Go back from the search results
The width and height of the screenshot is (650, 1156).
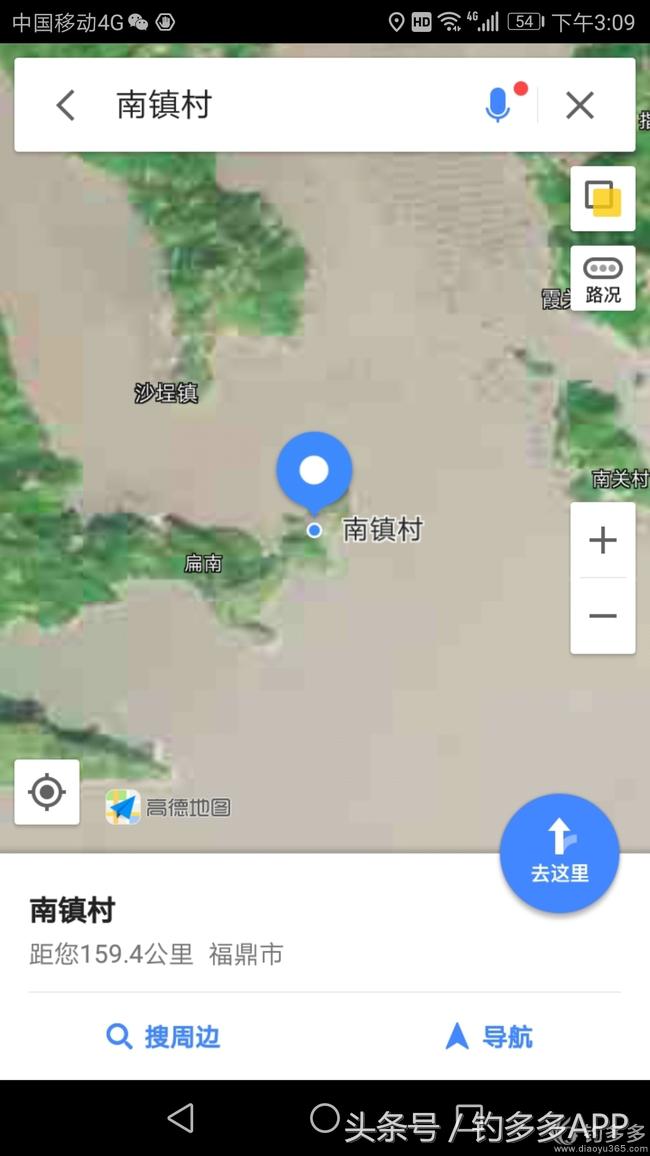coord(66,105)
